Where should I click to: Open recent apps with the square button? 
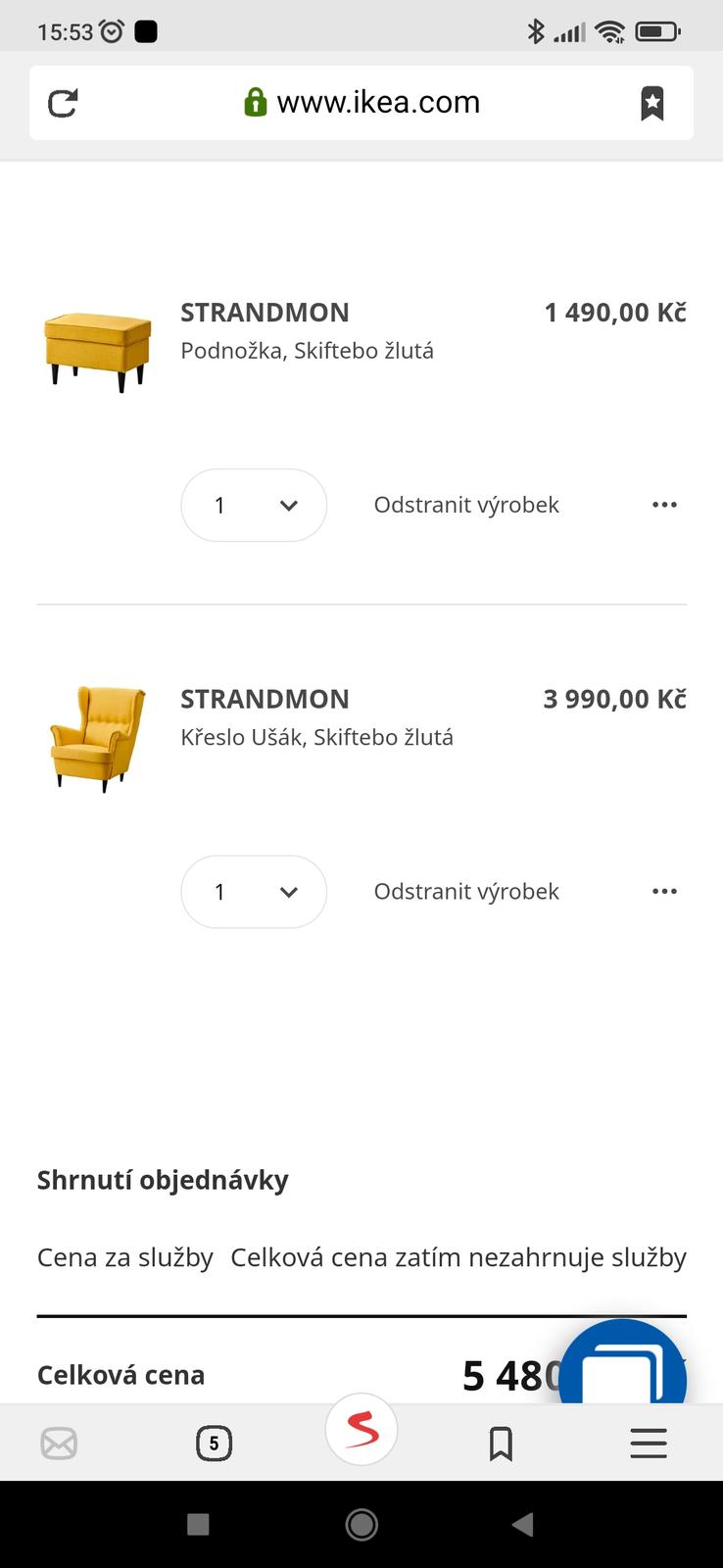pos(198,1524)
